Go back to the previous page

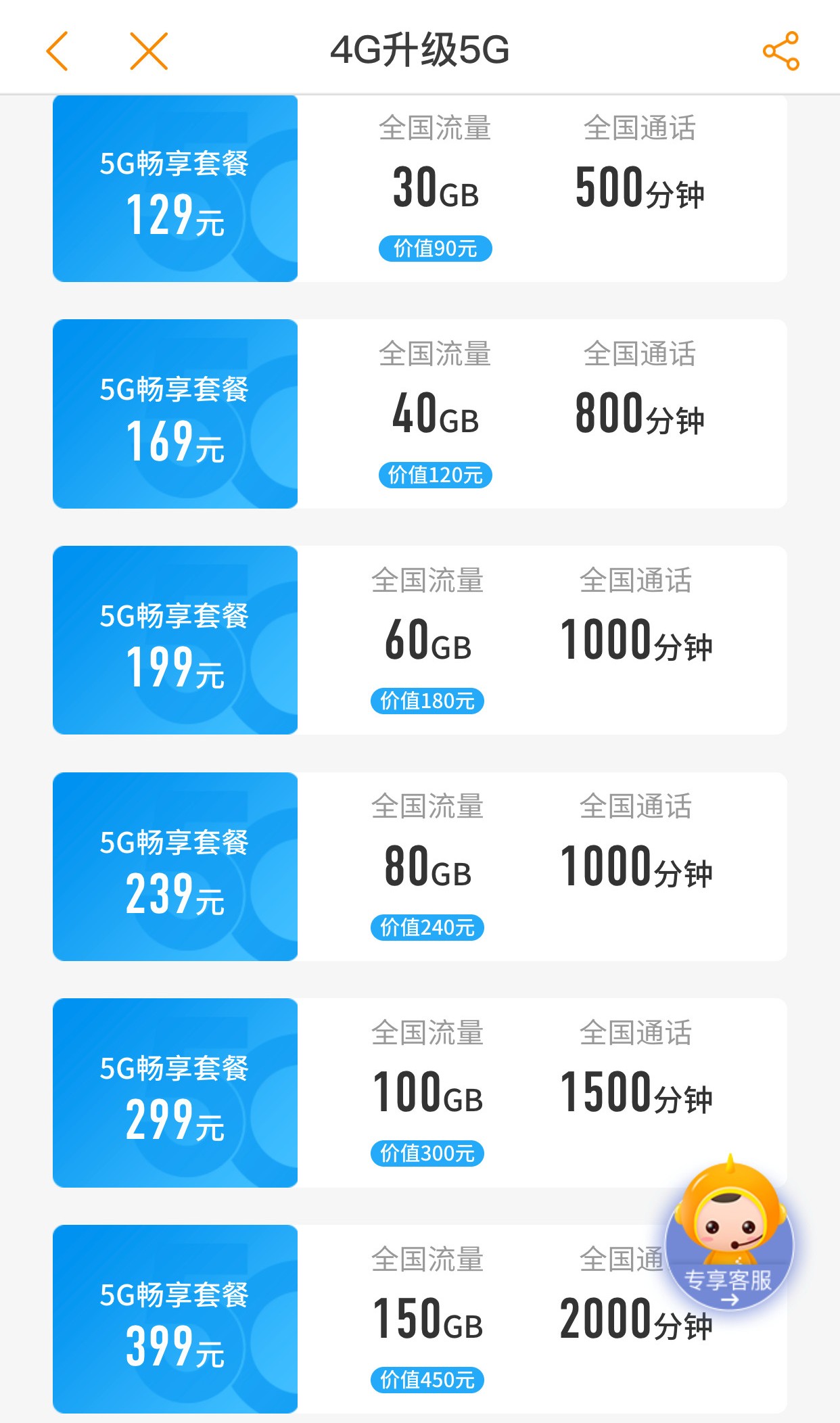point(57,51)
